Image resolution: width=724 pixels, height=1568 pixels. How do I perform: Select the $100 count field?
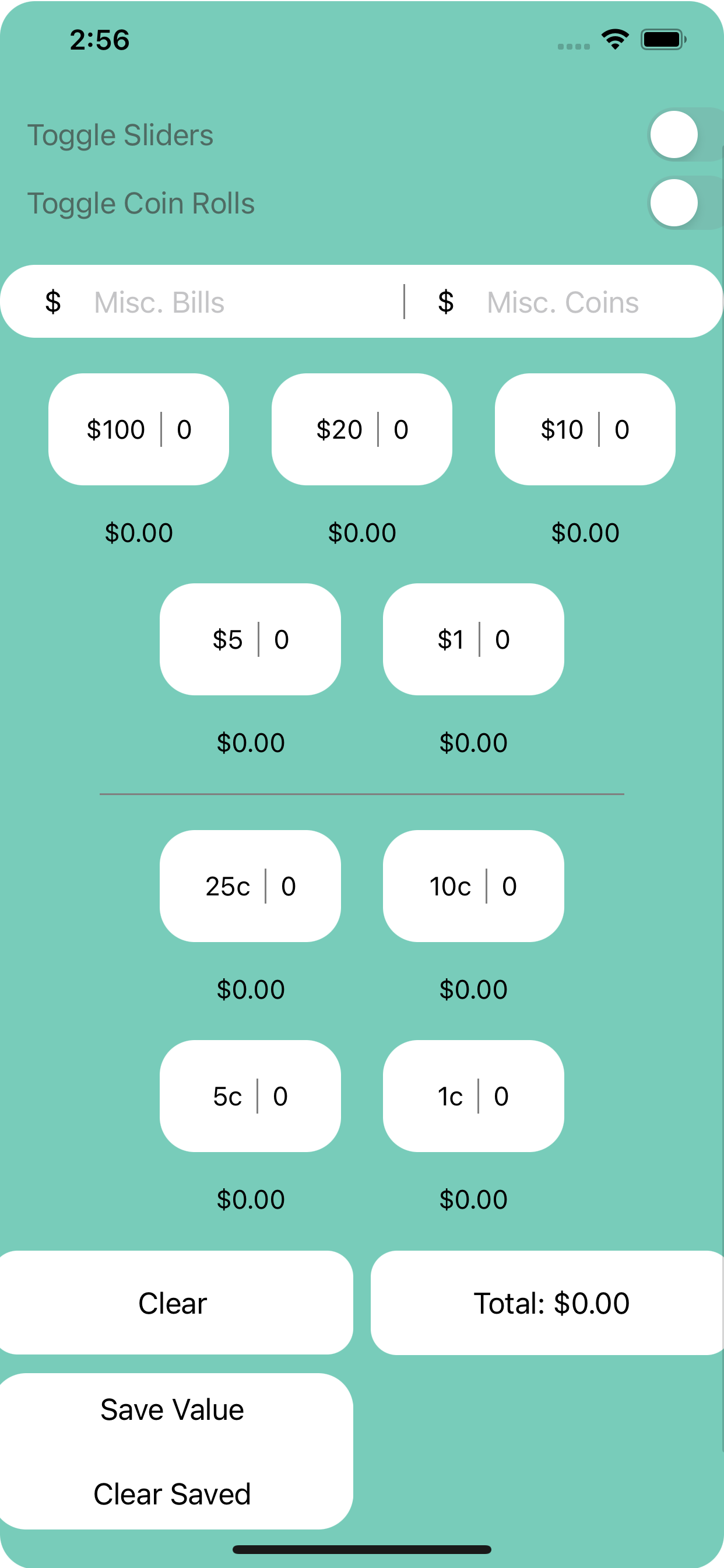pos(189,429)
